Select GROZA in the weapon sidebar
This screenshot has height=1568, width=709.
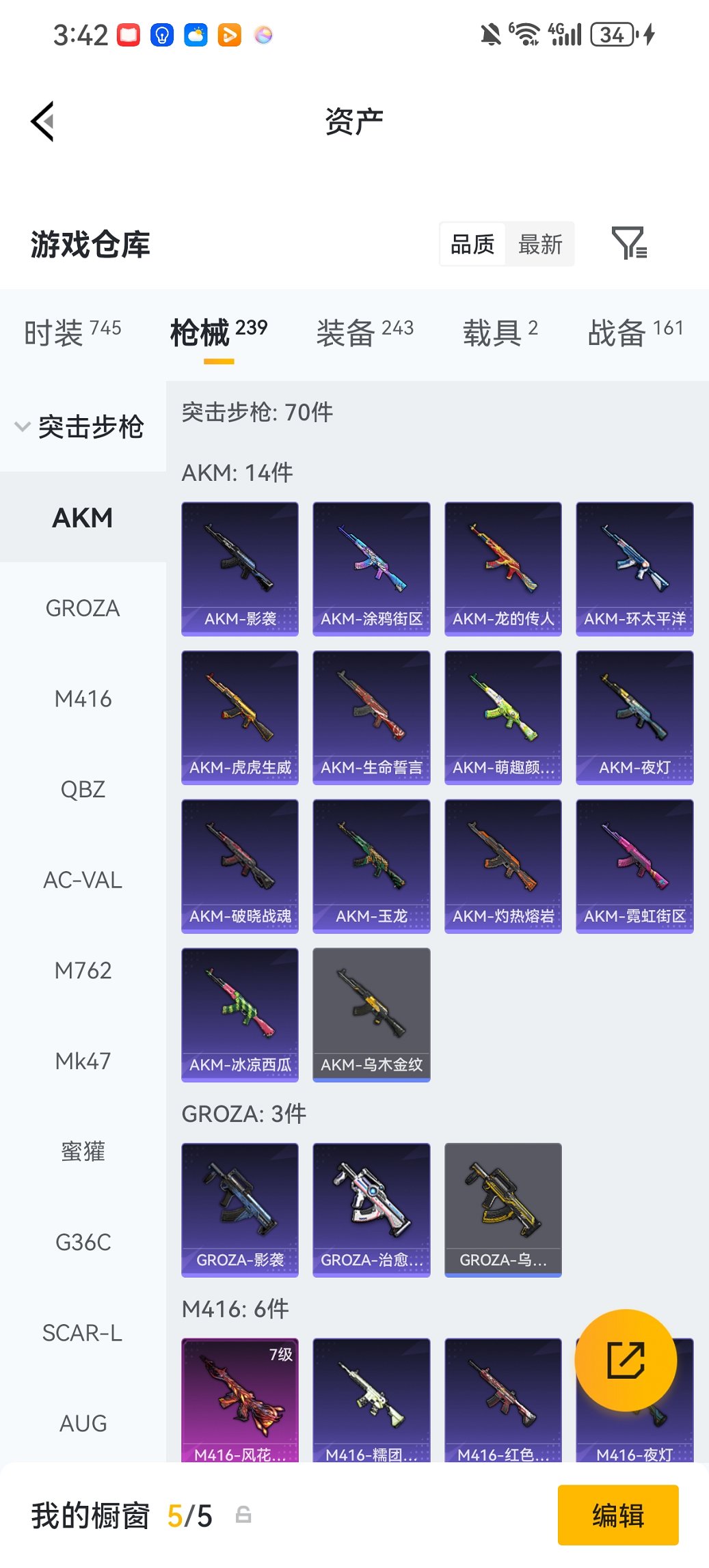[83, 608]
